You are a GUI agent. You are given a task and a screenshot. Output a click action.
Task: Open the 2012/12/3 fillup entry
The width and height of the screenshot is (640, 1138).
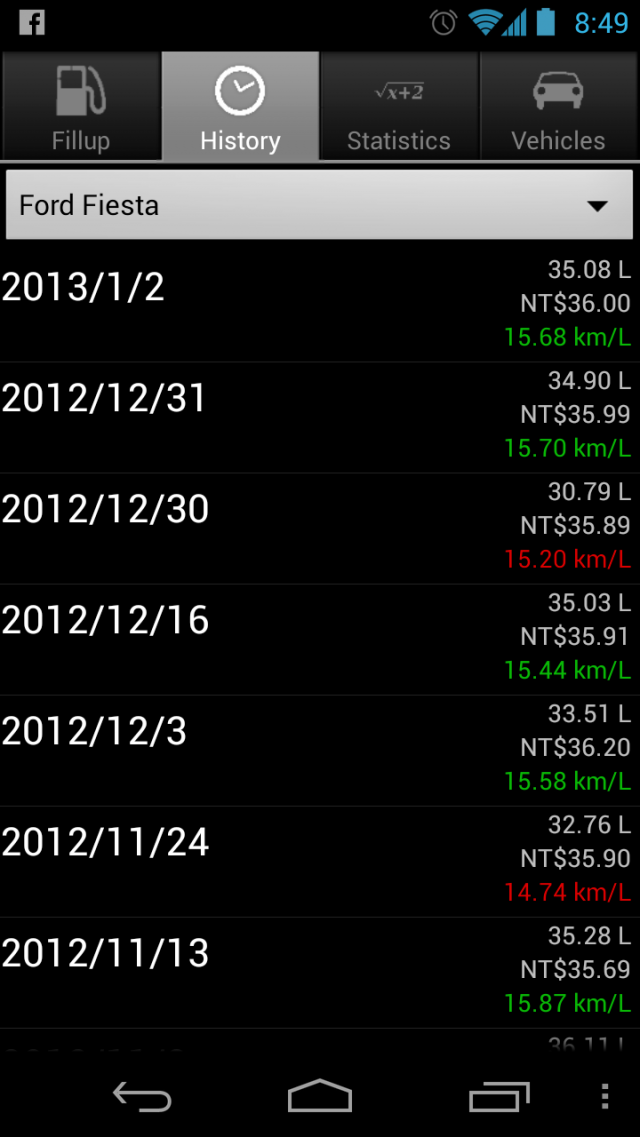tap(320, 750)
